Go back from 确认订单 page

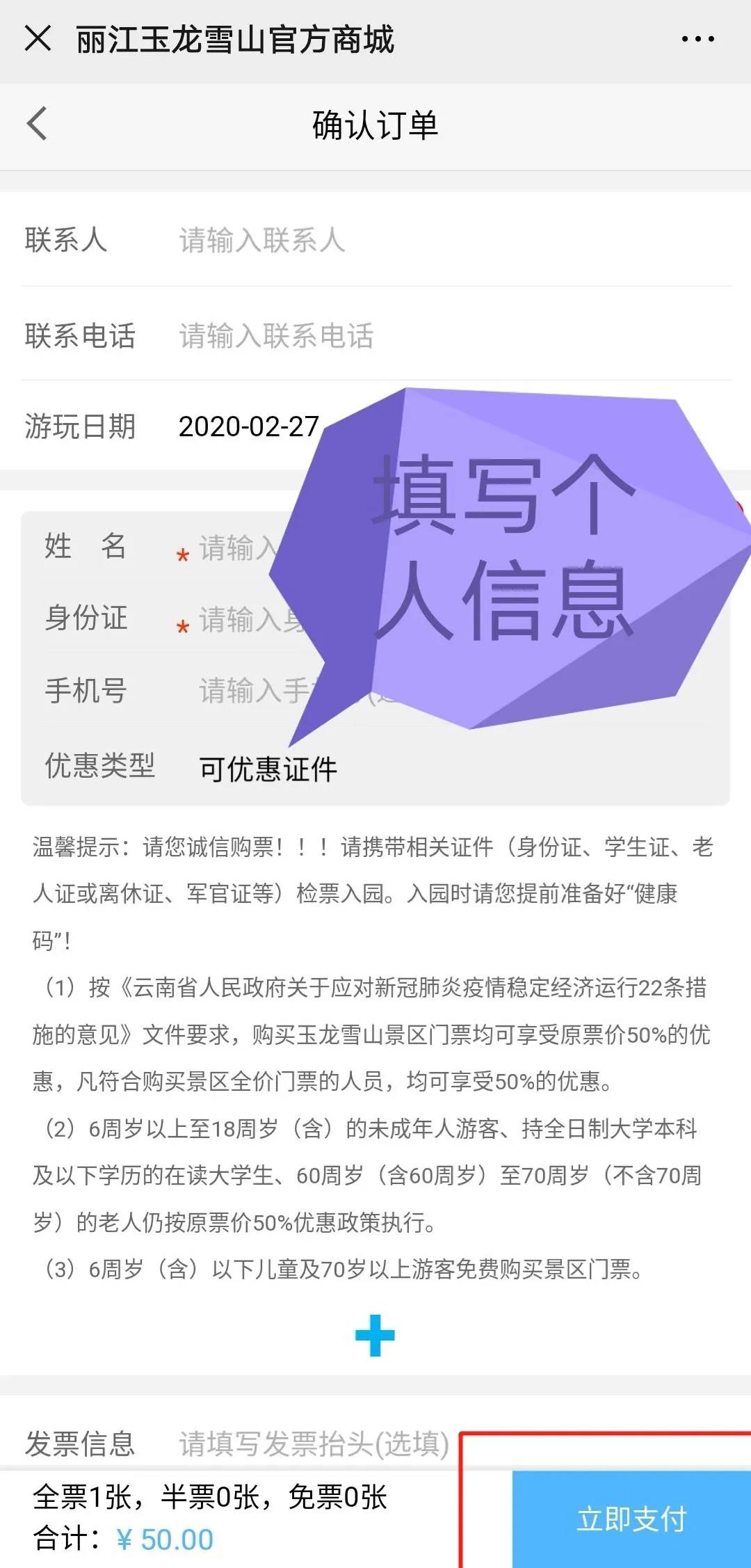(38, 125)
